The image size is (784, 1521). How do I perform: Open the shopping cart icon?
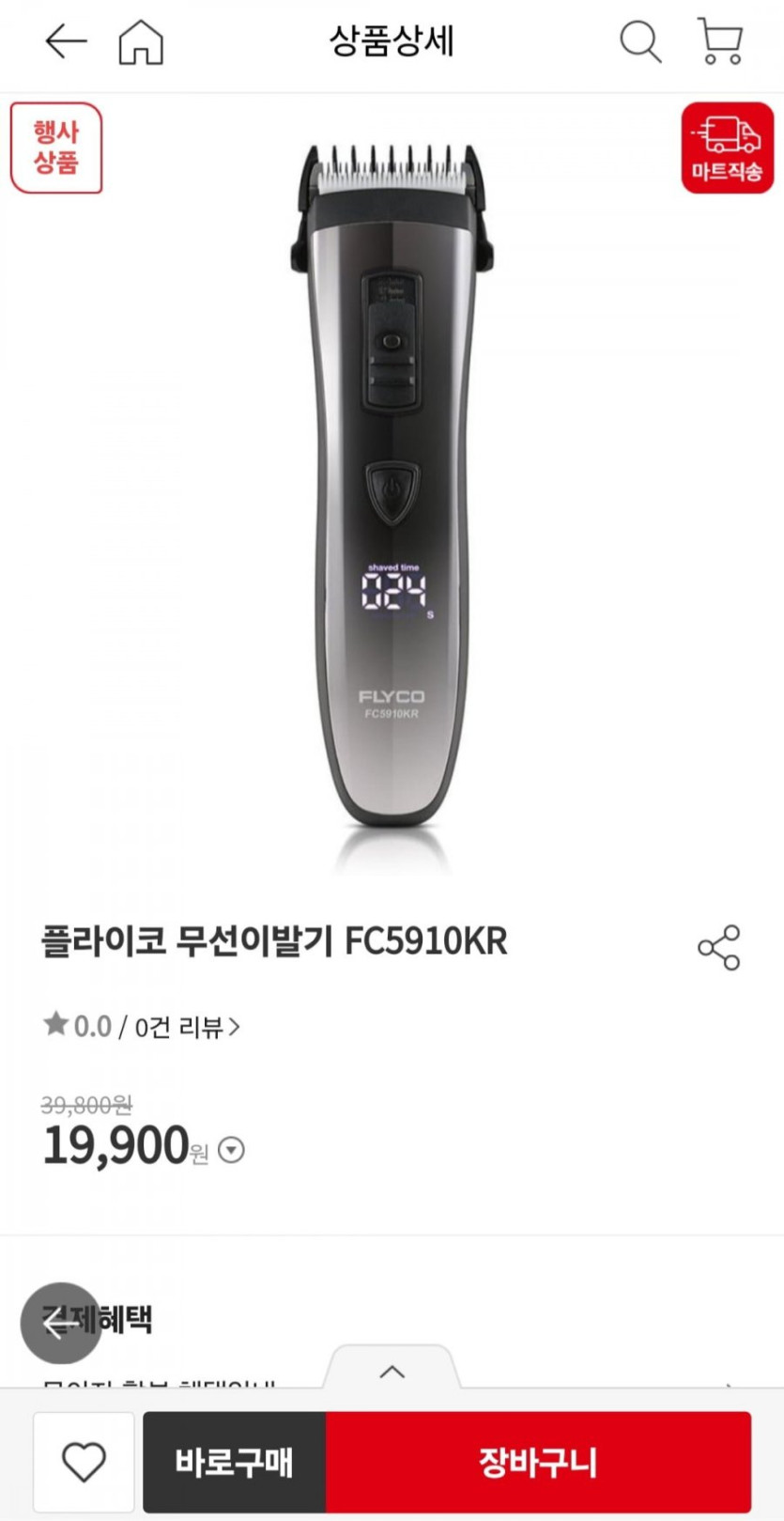click(x=720, y=42)
